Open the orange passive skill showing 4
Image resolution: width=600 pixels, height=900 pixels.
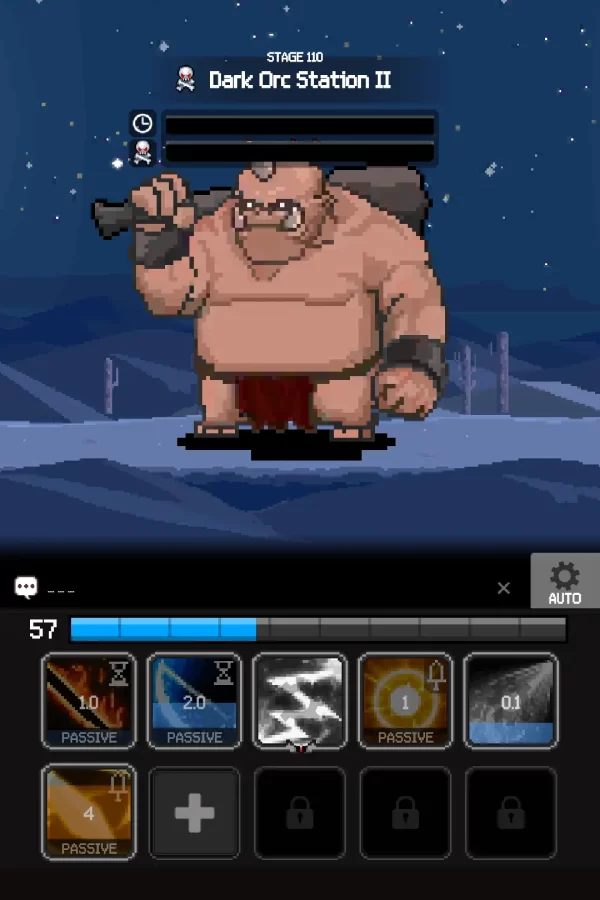(89, 812)
